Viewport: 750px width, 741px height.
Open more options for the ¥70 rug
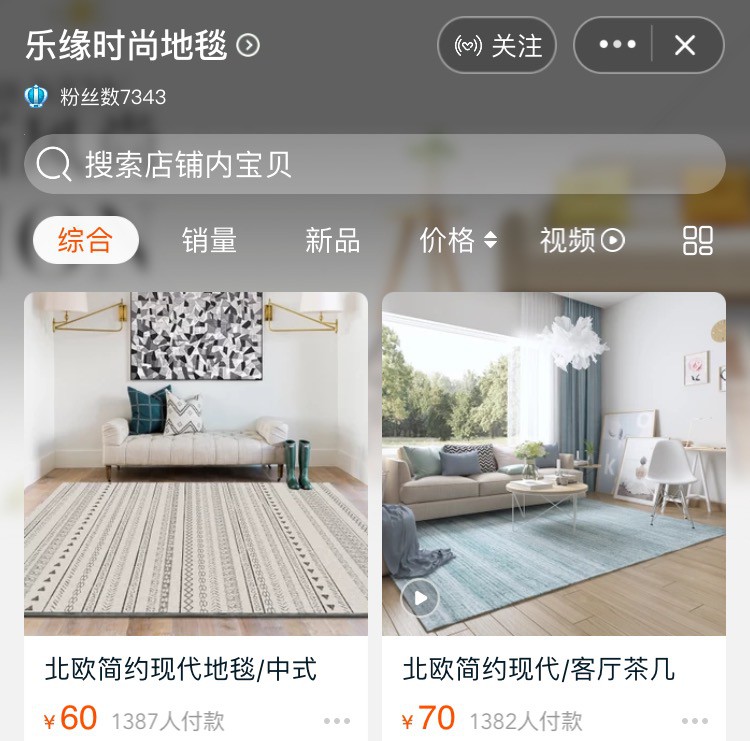695,720
